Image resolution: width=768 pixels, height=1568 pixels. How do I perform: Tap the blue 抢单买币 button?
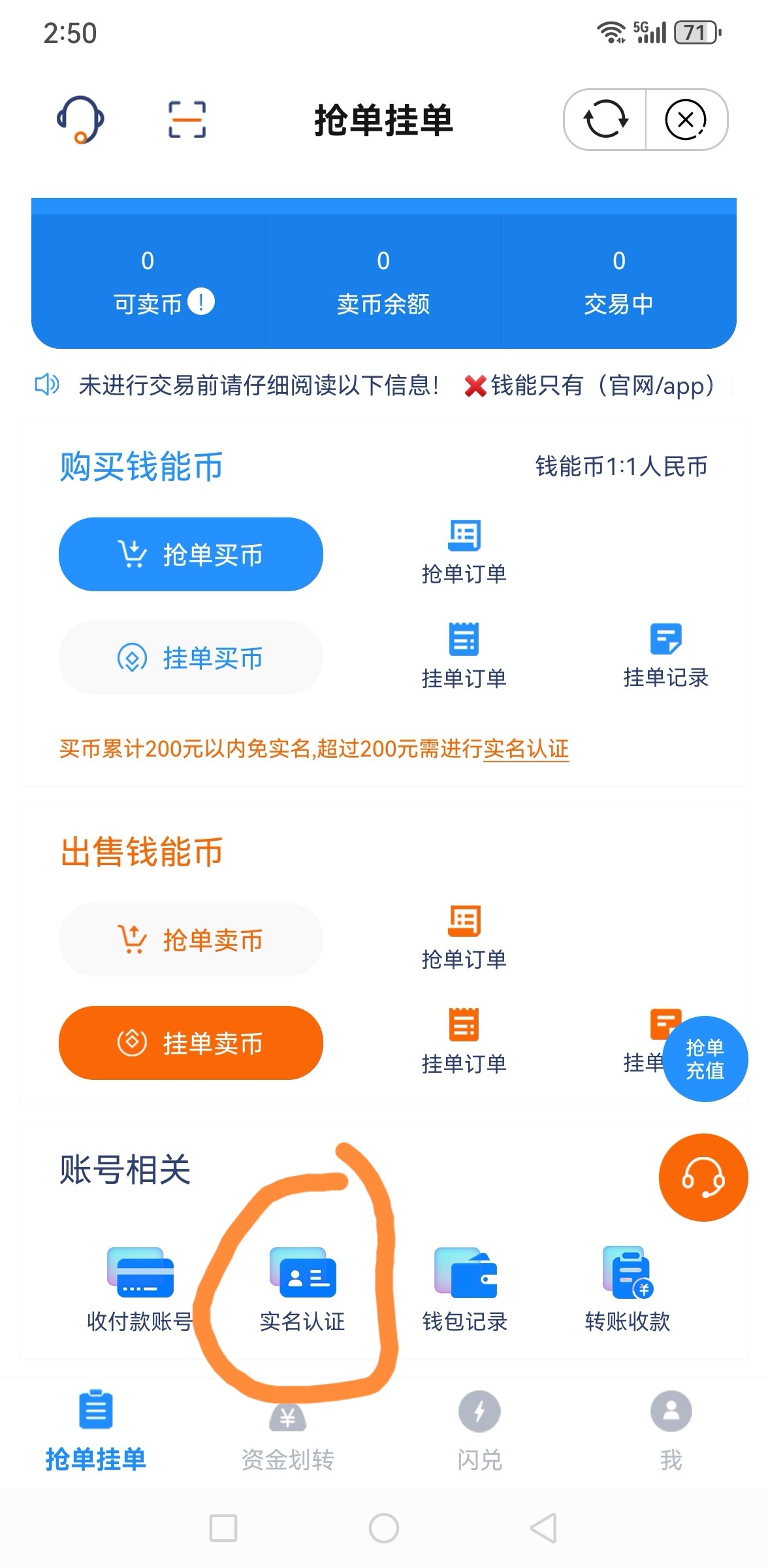click(x=191, y=555)
